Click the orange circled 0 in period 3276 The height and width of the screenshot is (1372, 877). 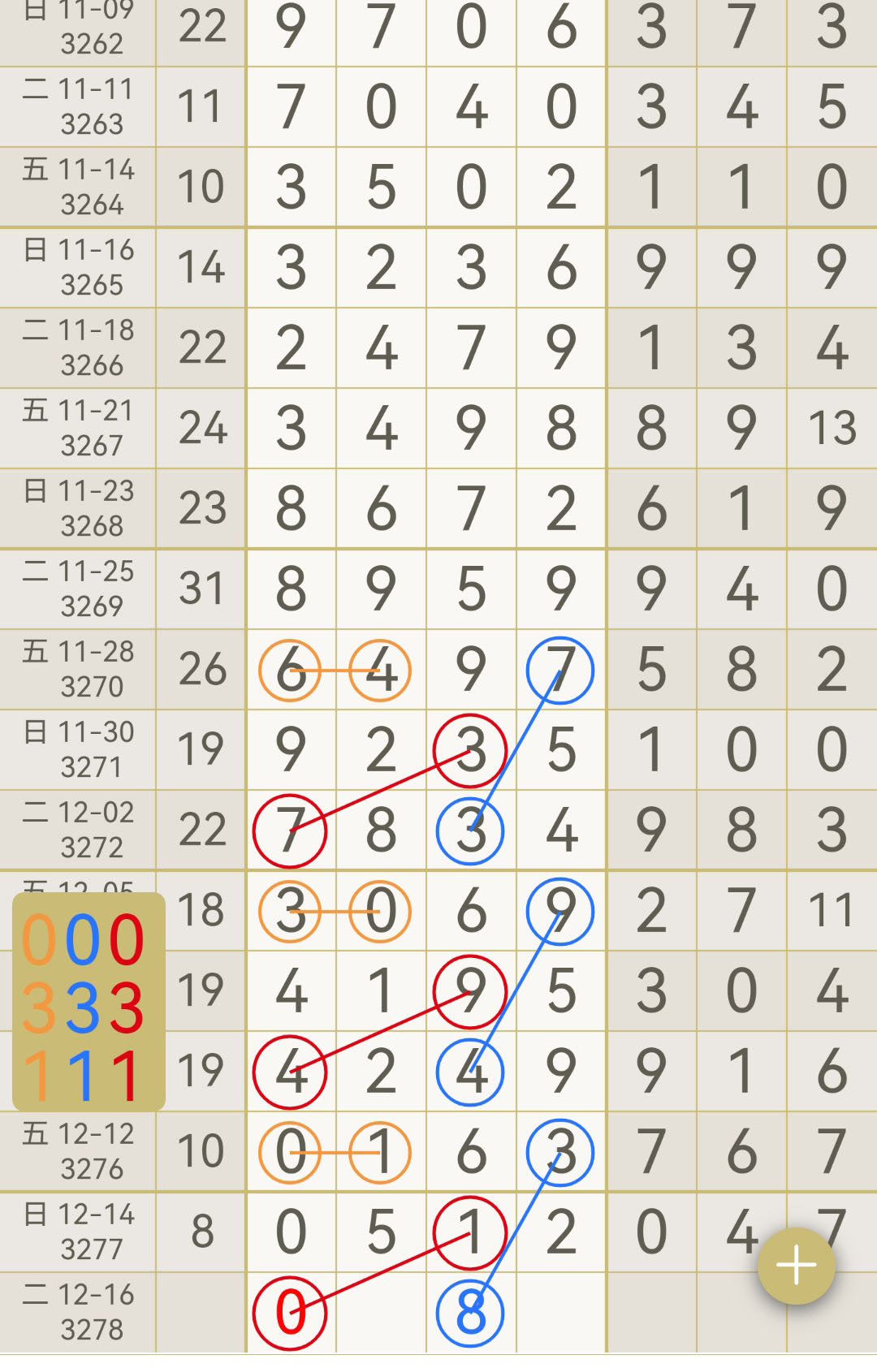pos(290,1151)
